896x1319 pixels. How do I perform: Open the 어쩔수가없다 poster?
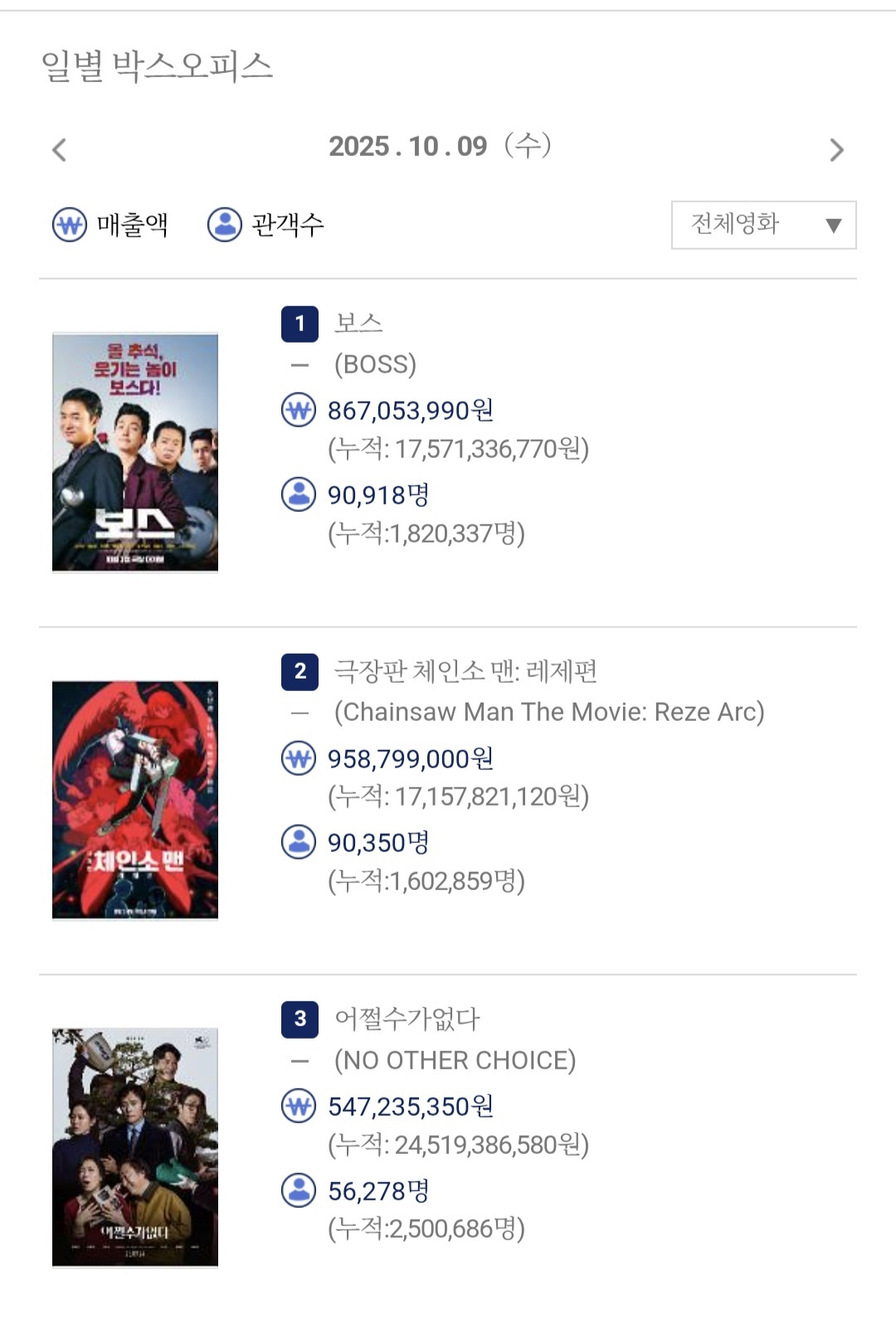click(x=135, y=1147)
